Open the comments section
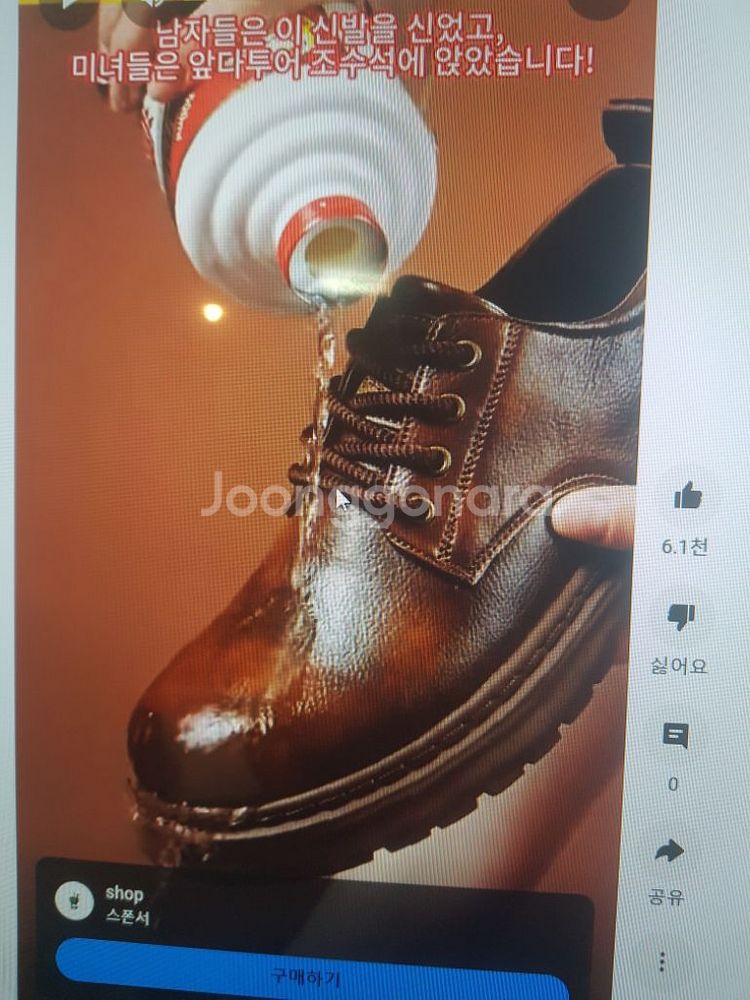750x1000 pixels. (676, 737)
